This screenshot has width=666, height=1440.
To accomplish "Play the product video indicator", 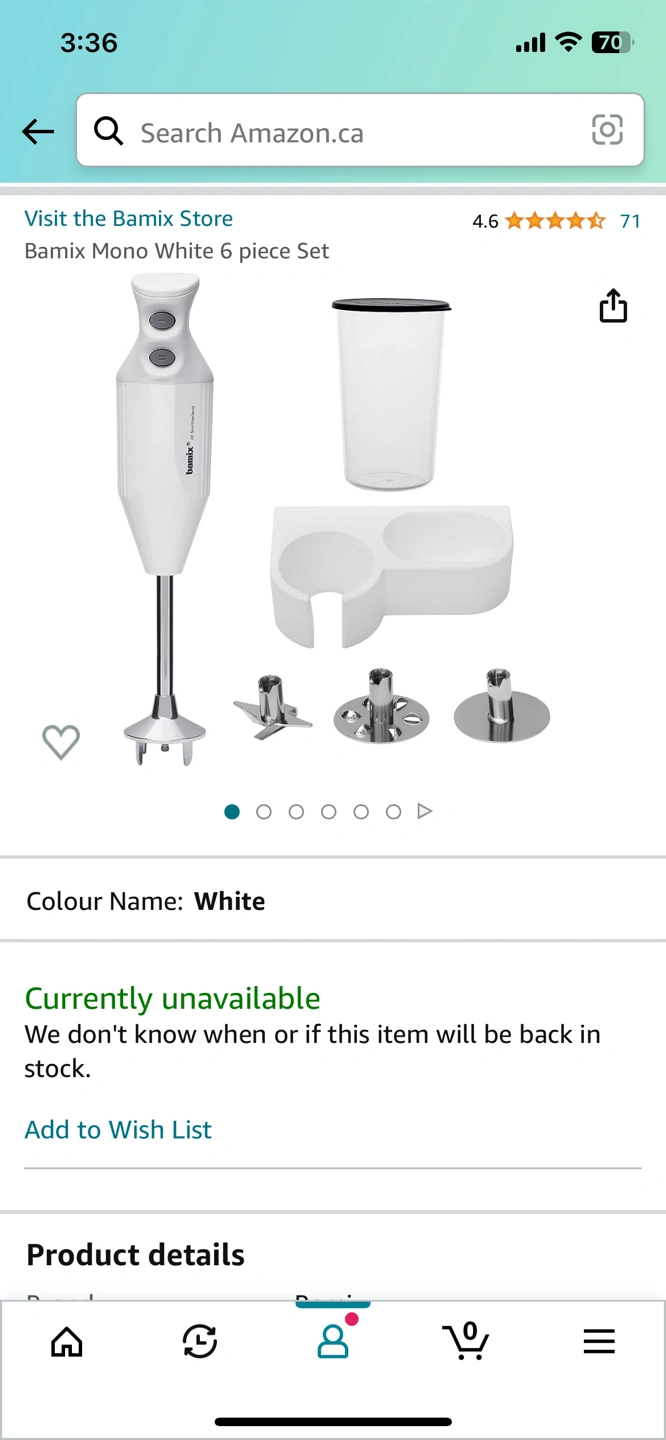I will pos(425,811).
